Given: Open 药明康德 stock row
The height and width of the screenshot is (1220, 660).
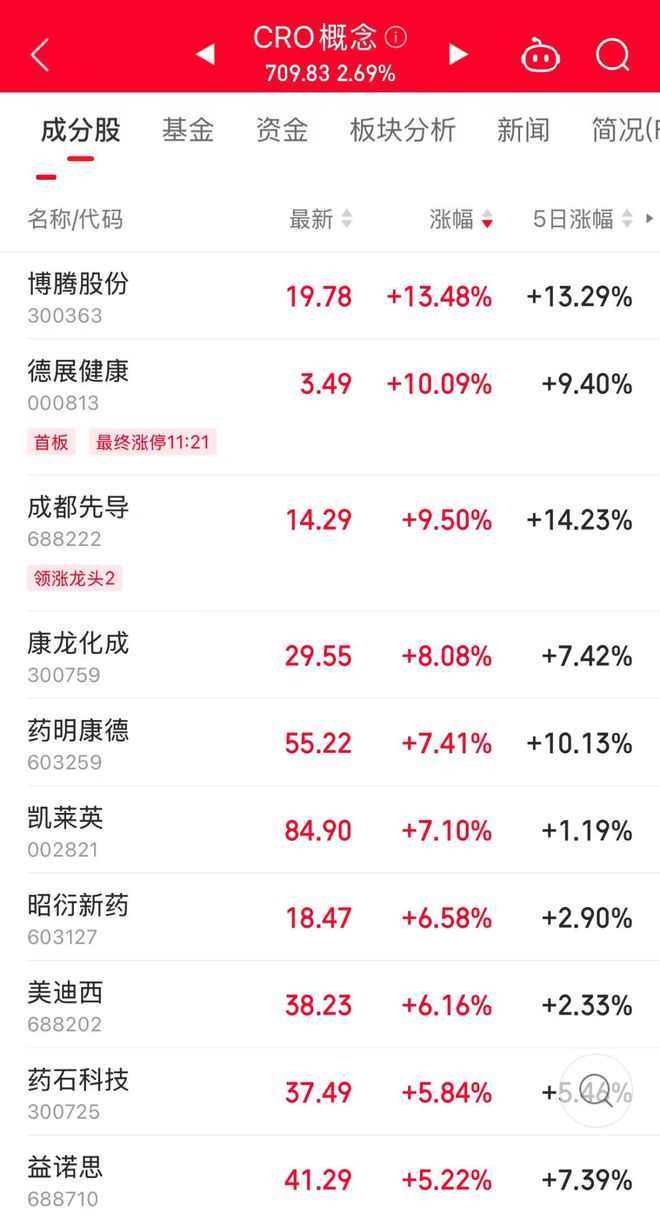Looking at the screenshot, I should [x=330, y=742].
